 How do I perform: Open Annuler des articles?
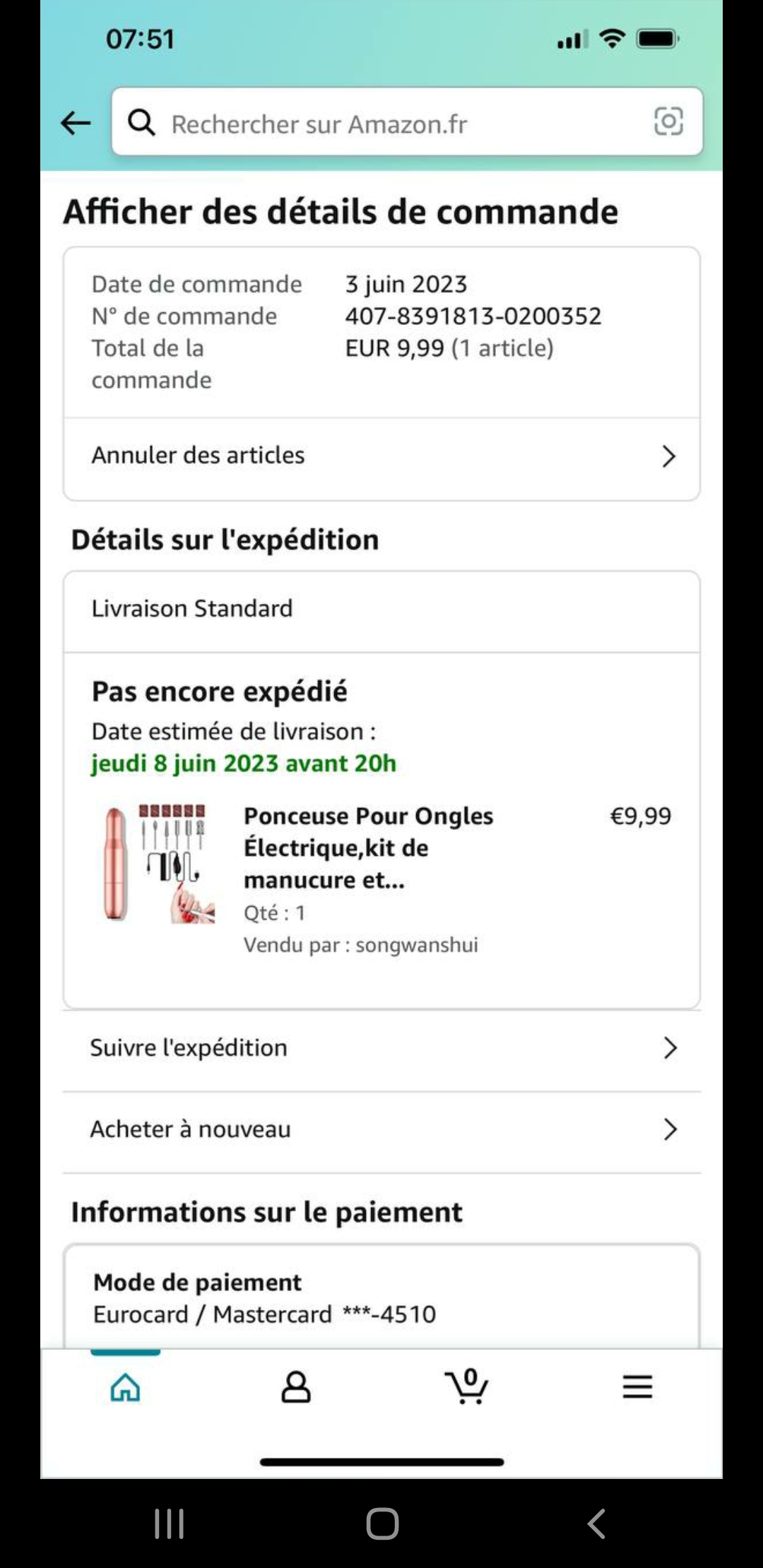(x=381, y=456)
